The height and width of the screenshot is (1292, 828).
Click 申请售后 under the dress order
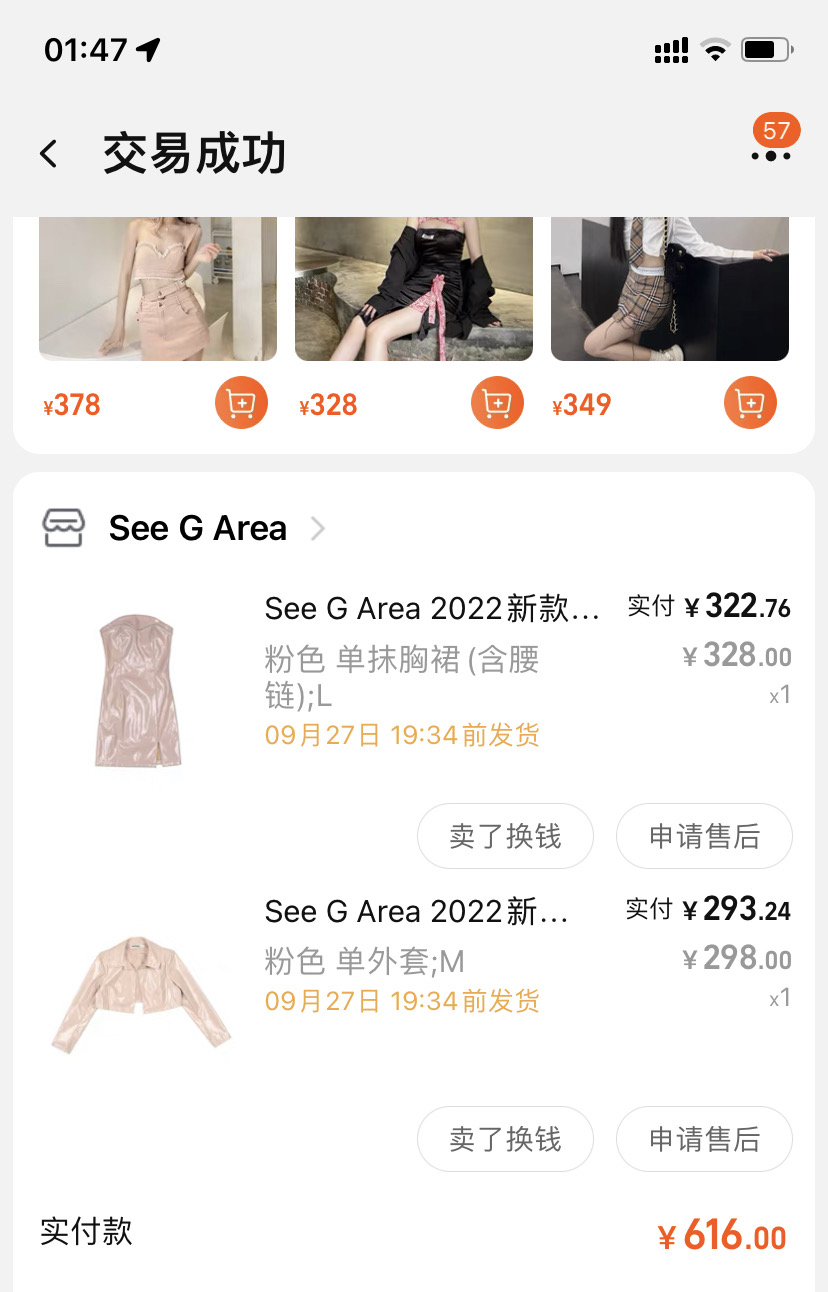[x=704, y=836]
